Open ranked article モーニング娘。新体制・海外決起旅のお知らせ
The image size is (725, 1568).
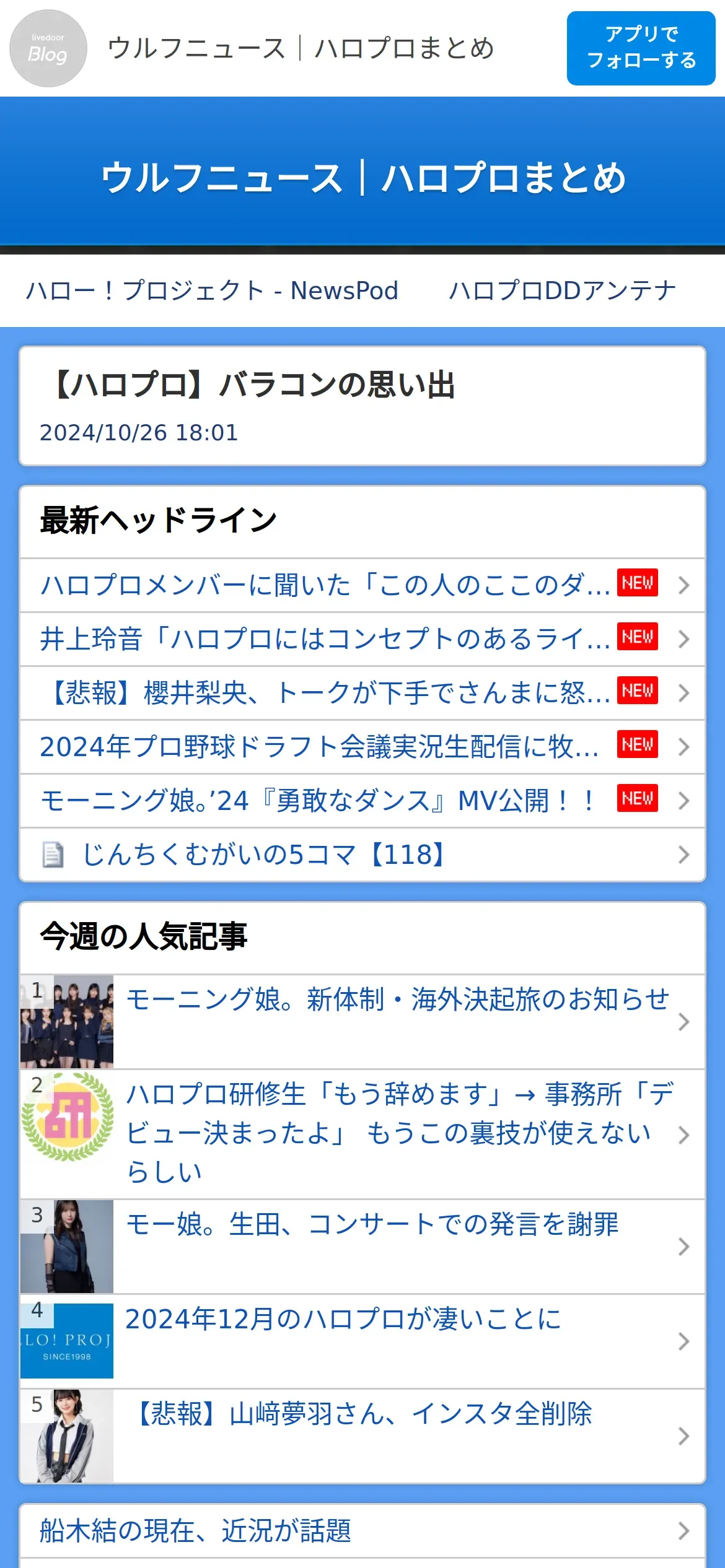[x=397, y=1000]
